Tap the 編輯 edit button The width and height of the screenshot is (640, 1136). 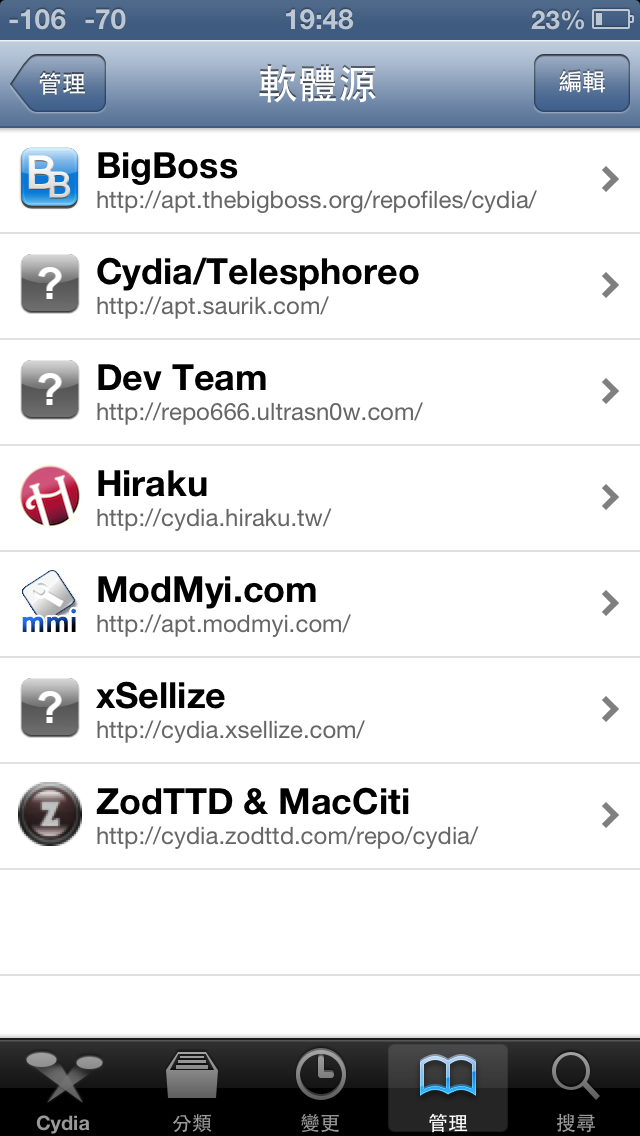[581, 82]
